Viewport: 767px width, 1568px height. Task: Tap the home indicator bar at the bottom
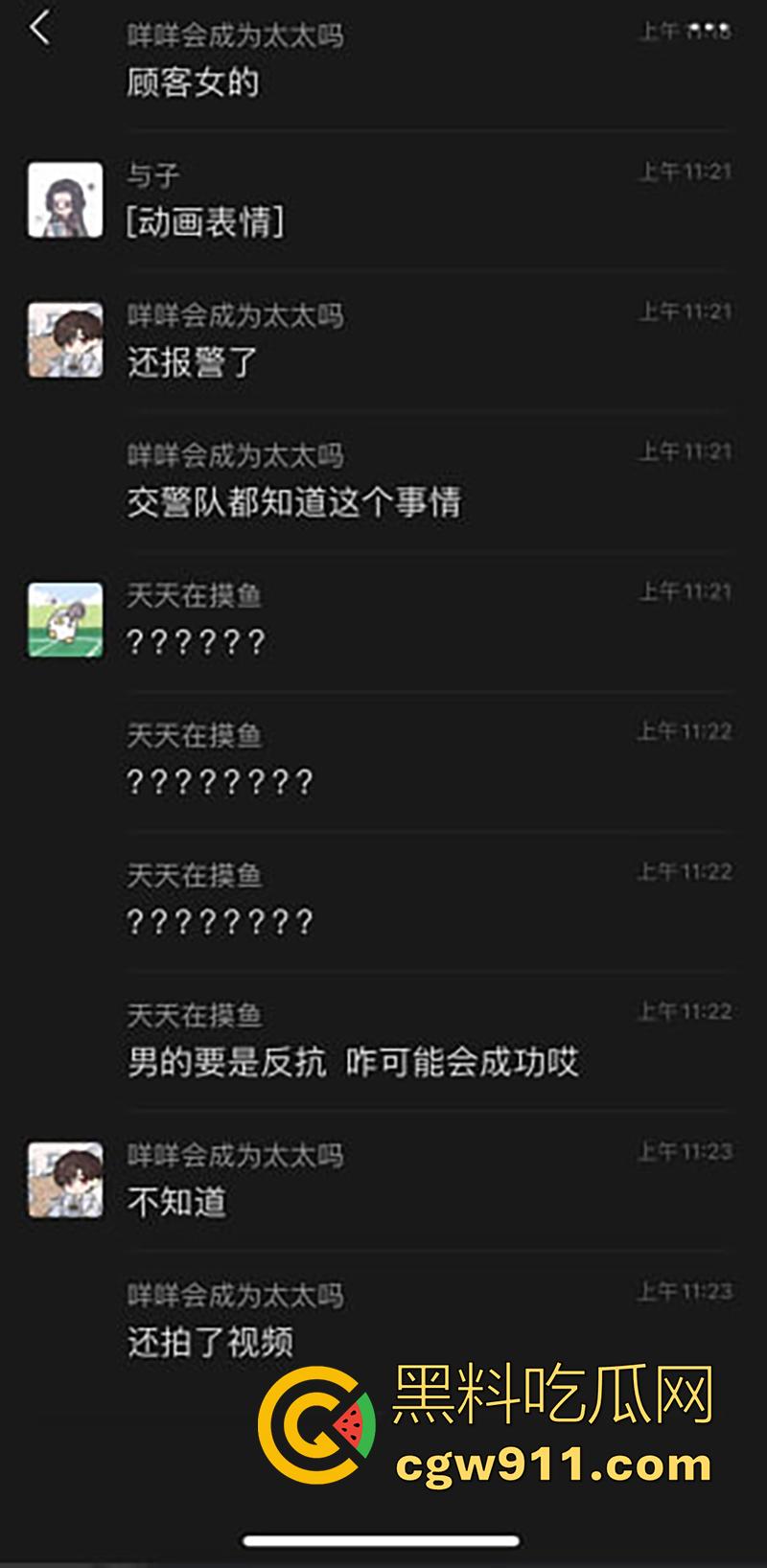coord(383,1539)
